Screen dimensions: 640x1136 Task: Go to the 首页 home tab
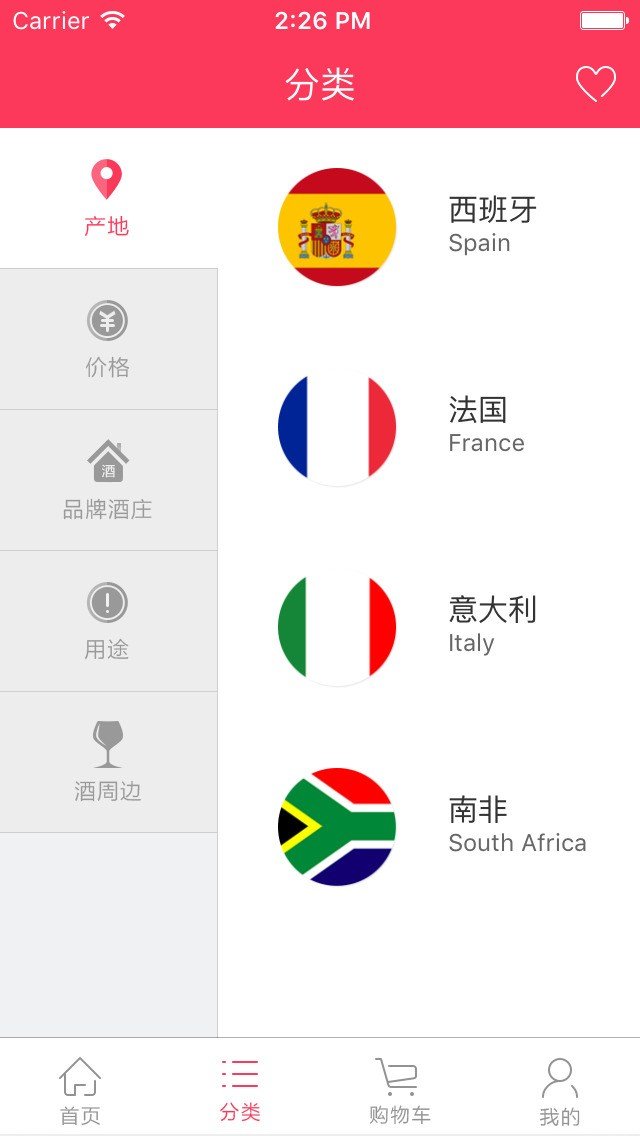click(80, 1090)
